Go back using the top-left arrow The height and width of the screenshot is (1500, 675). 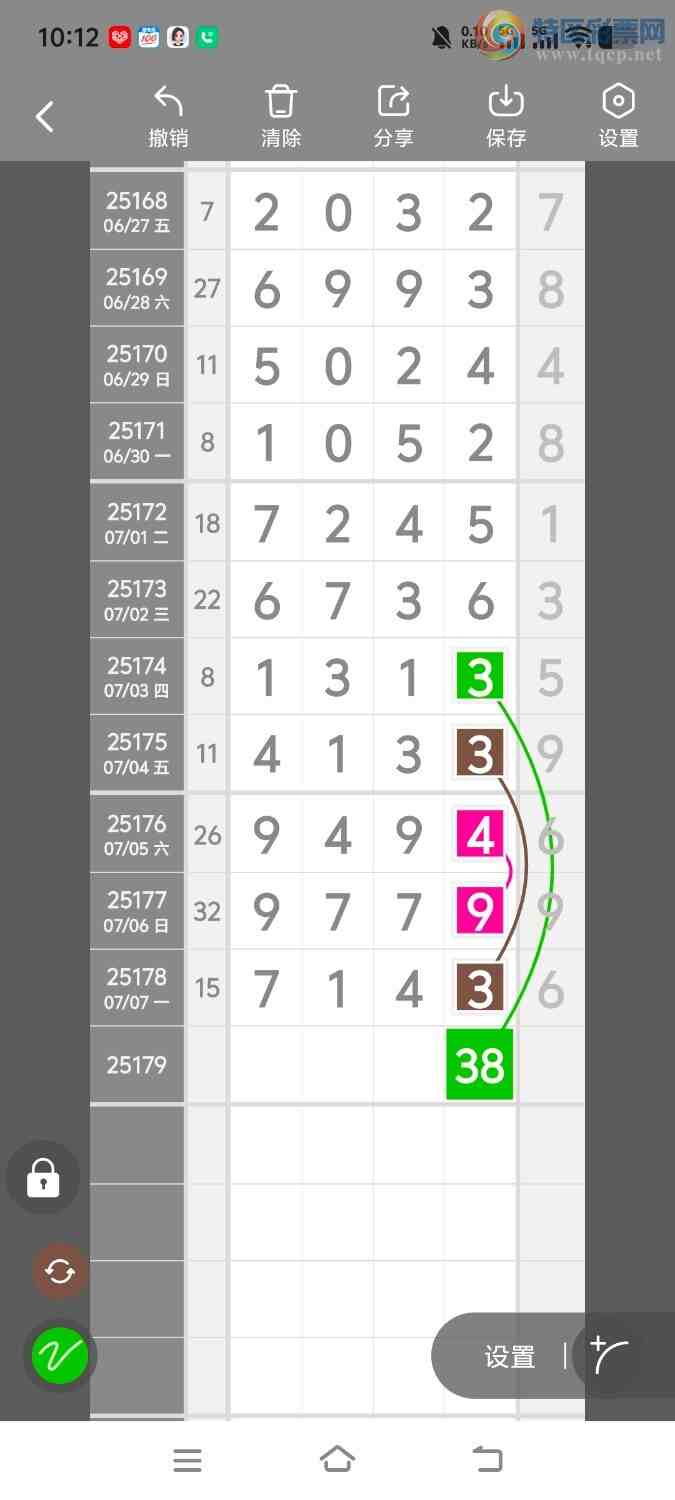click(45, 117)
